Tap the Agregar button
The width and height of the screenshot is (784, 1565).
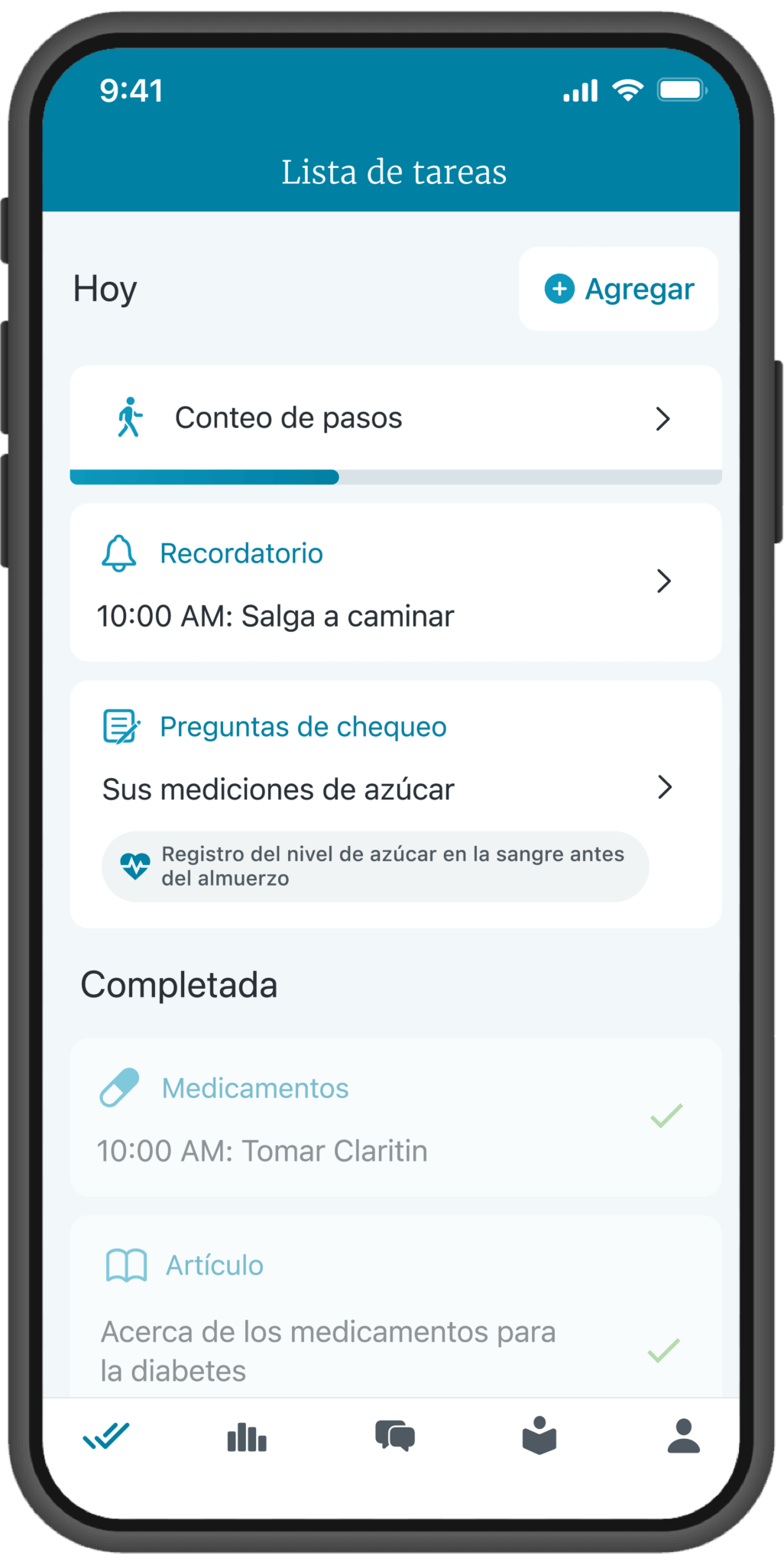[x=618, y=289]
